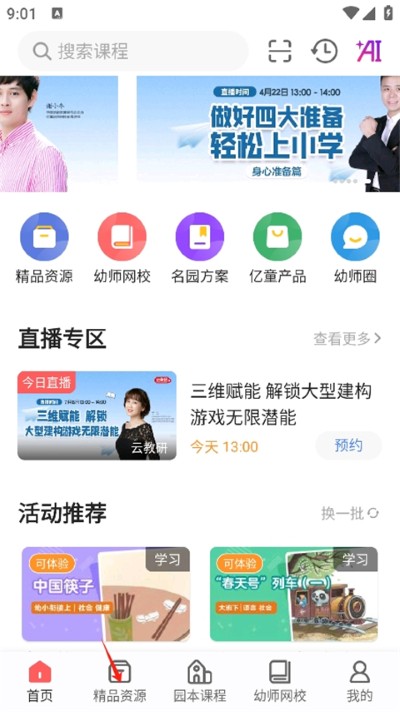Open the 精品资源 shortcut icon
The width and height of the screenshot is (400, 712).
pos(44,237)
